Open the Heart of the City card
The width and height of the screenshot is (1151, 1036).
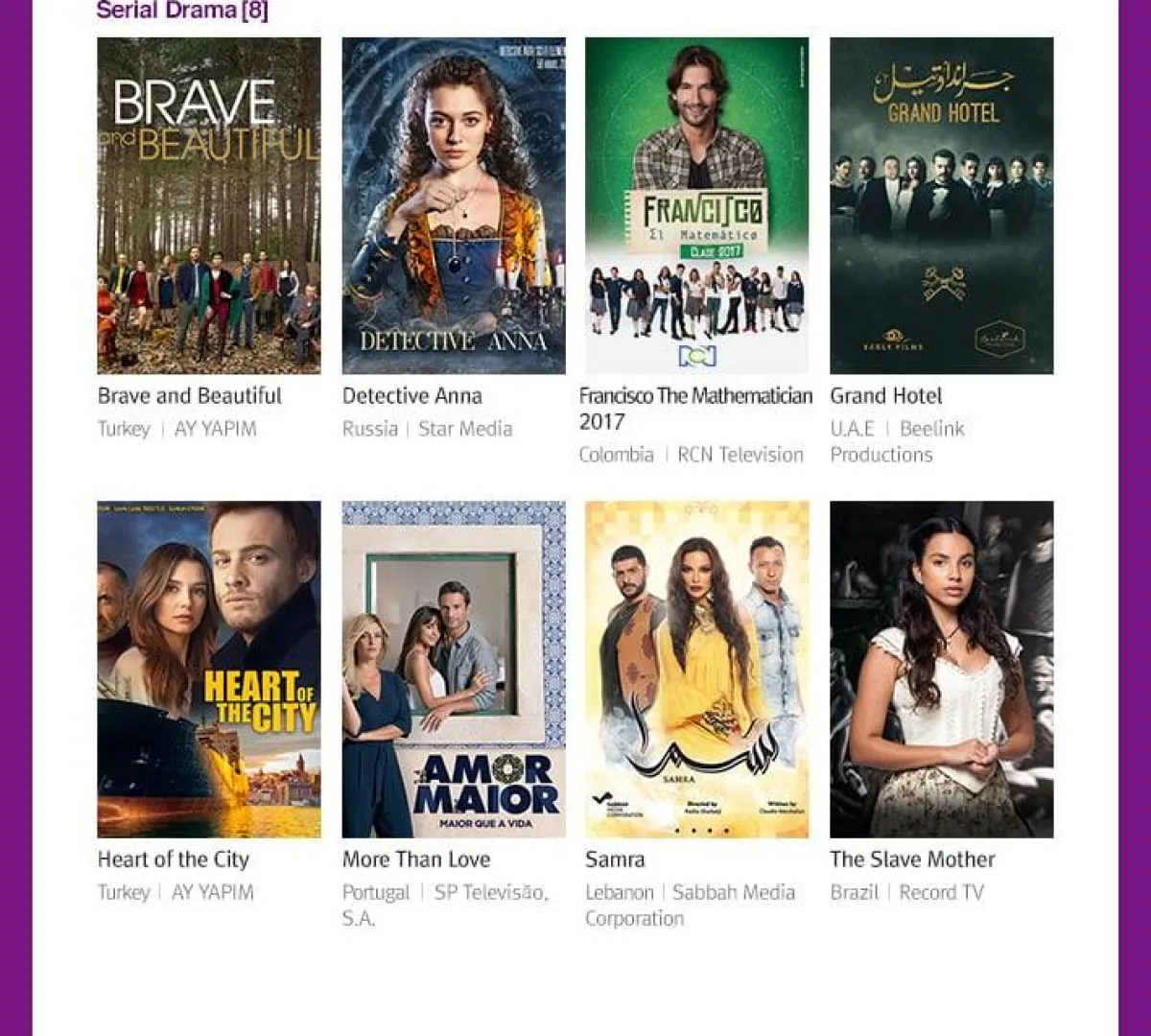[x=208, y=670]
